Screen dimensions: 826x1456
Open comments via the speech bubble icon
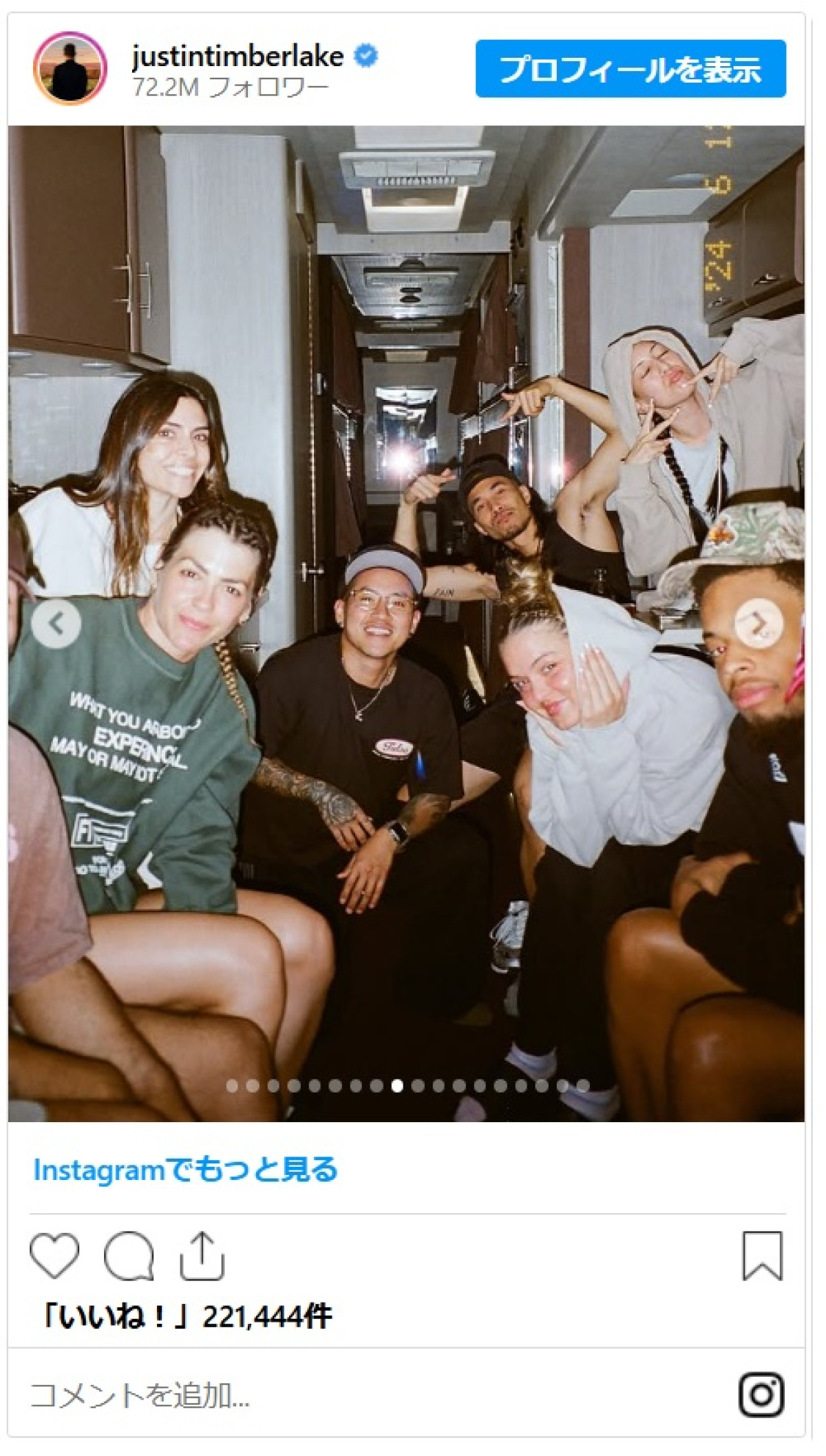point(129,1256)
